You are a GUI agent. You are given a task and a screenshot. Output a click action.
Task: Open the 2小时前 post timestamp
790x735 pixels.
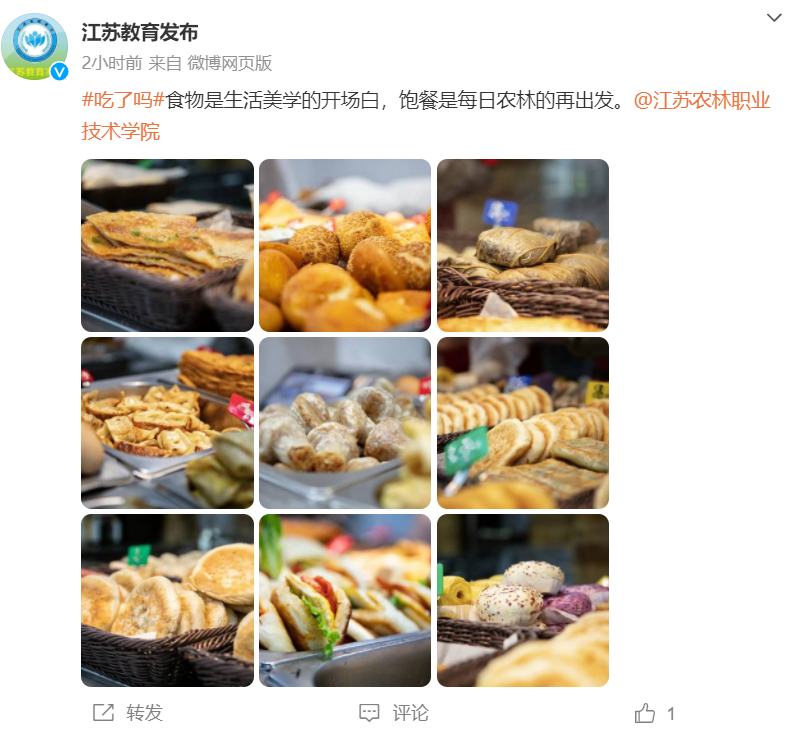click(x=111, y=63)
